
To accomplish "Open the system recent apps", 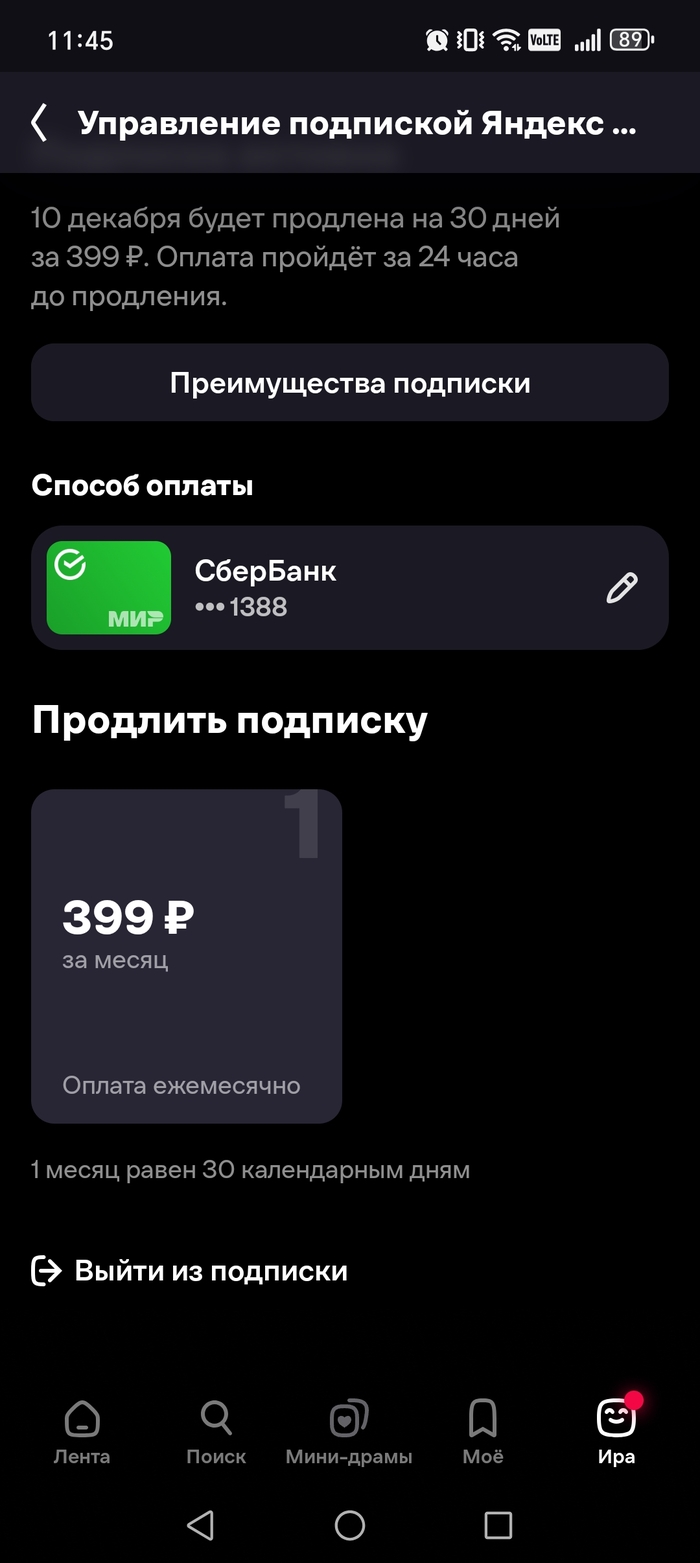I will [498, 1524].
